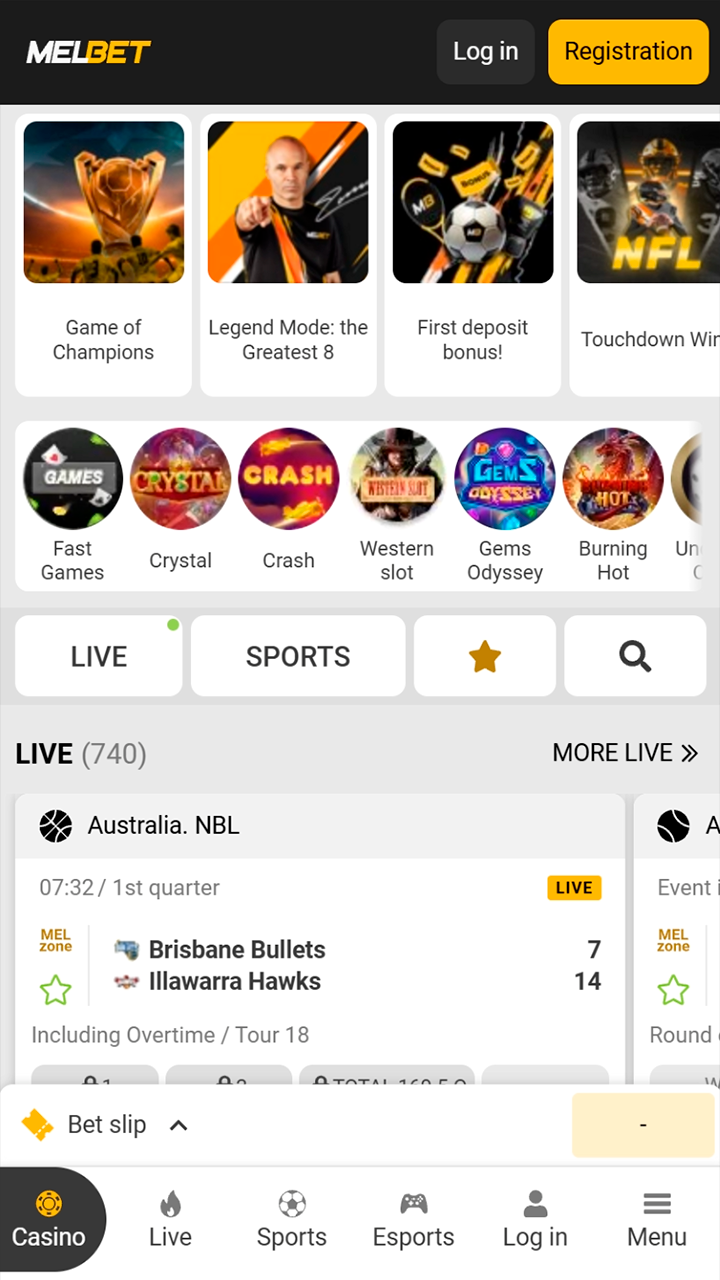This screenshot has width=720, height=1280.
Task: Collapse the Bet slip panel
Action: tap(178, 1124)
